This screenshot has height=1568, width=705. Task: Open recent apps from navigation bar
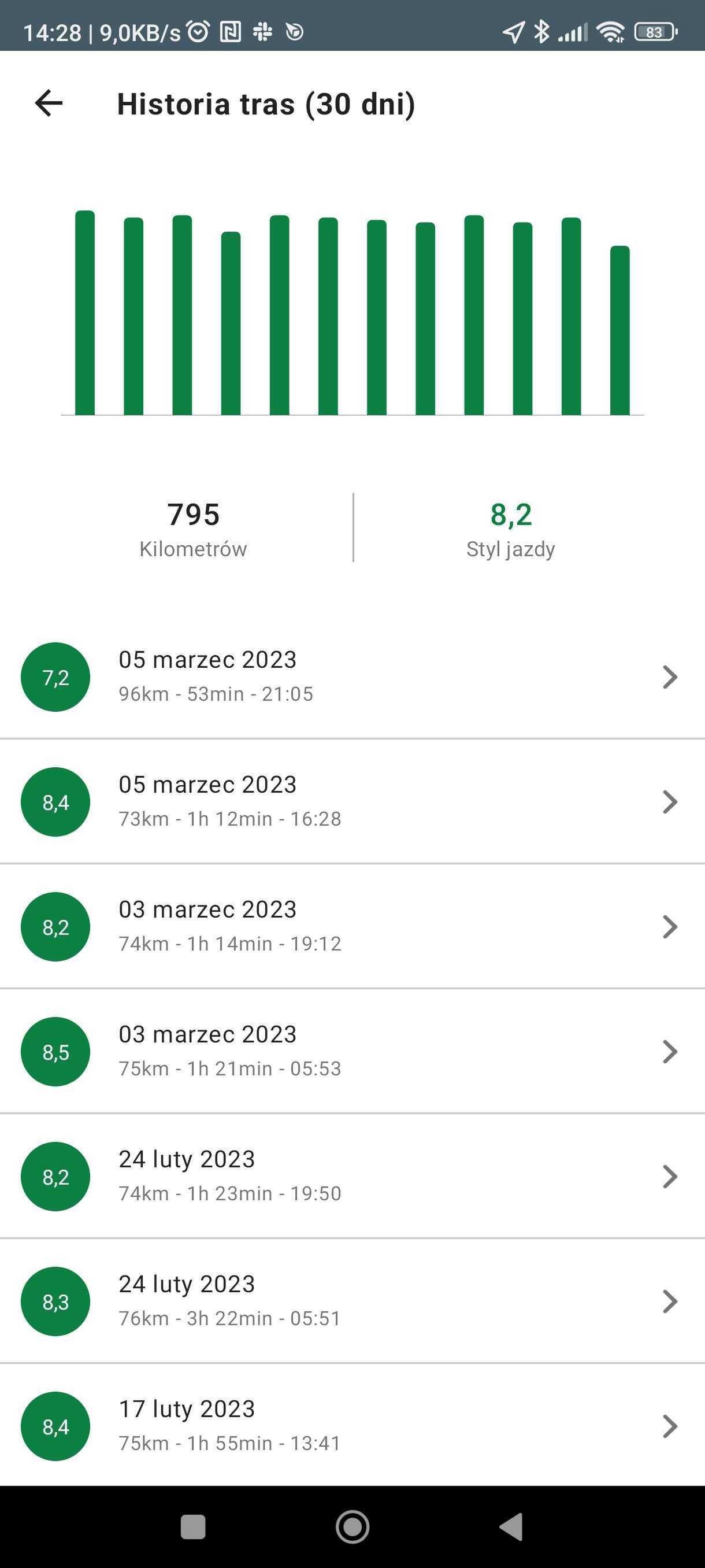[193, 1526]
